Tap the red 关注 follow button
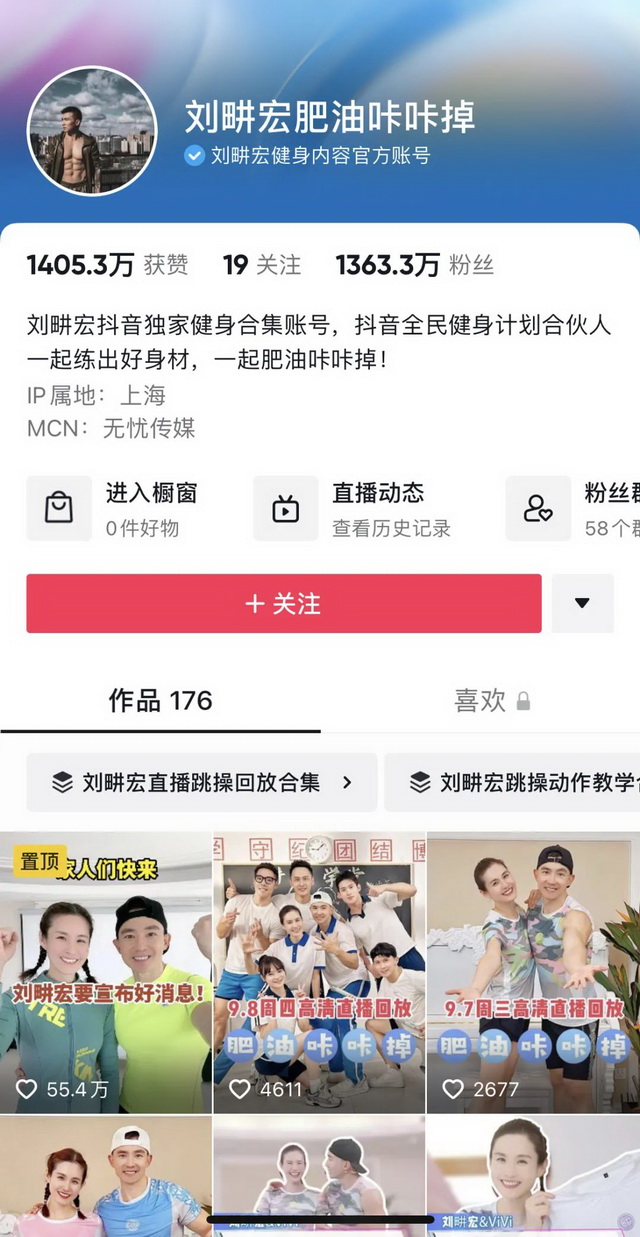The height and width of the screenshot is (1237, 640). pyautogui.click(x=284, y=604)
